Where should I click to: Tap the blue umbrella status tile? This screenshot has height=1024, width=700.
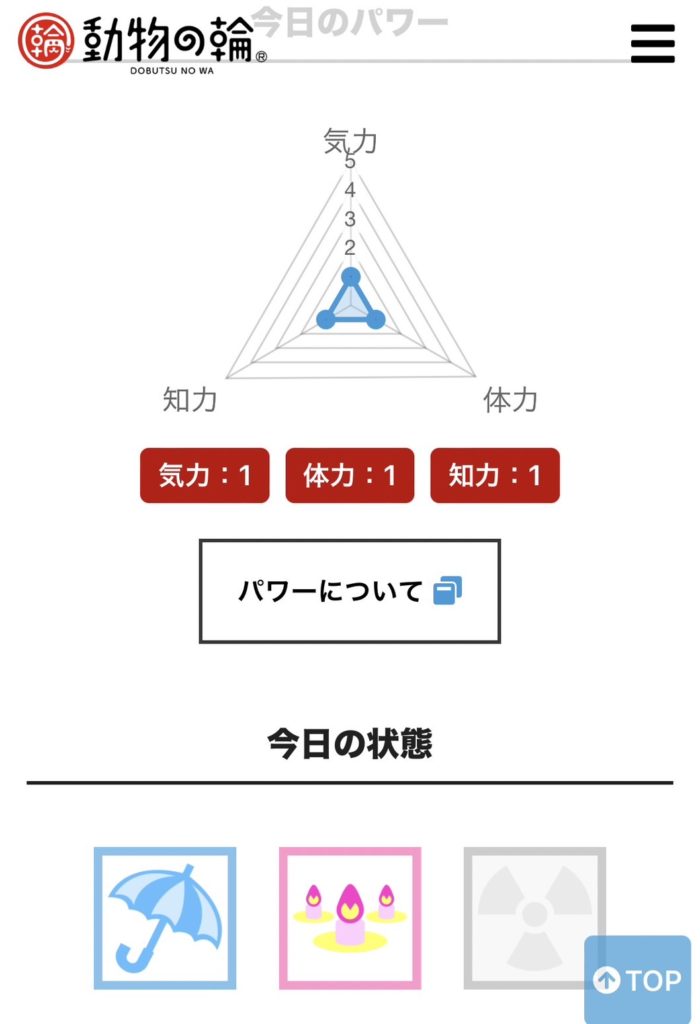coord(165,917)
